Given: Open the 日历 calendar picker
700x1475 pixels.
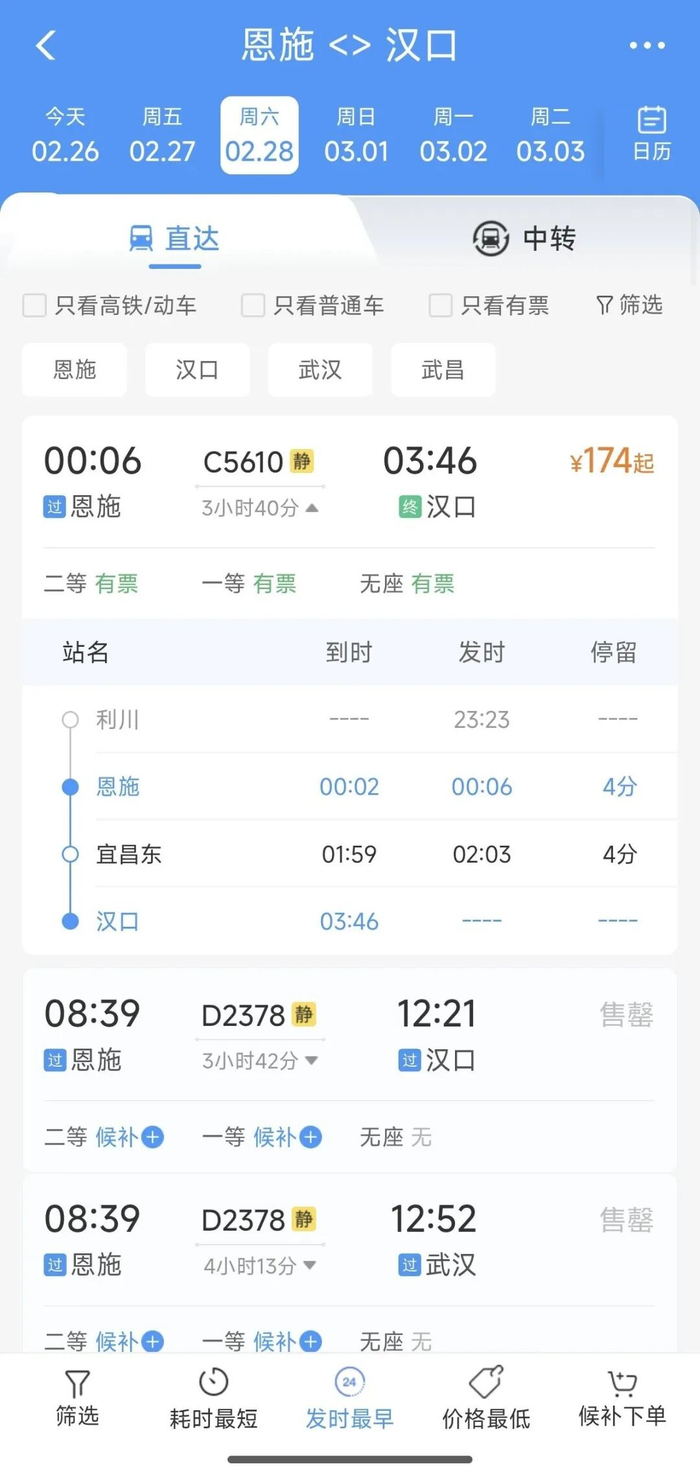Looking at the screenshot, I should click(x=652, y=134).
